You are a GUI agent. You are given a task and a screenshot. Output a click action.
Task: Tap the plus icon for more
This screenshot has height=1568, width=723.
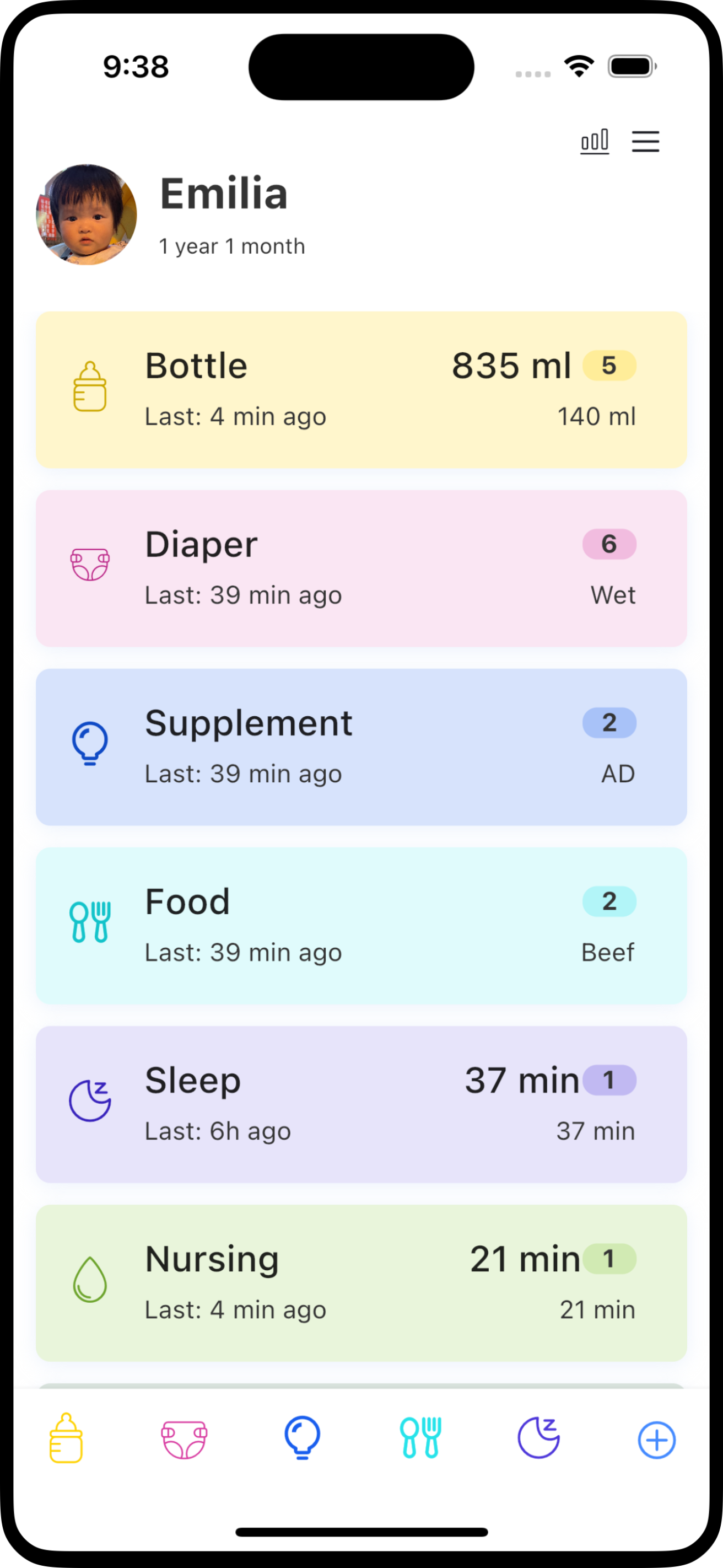(x=656, y=1440)
